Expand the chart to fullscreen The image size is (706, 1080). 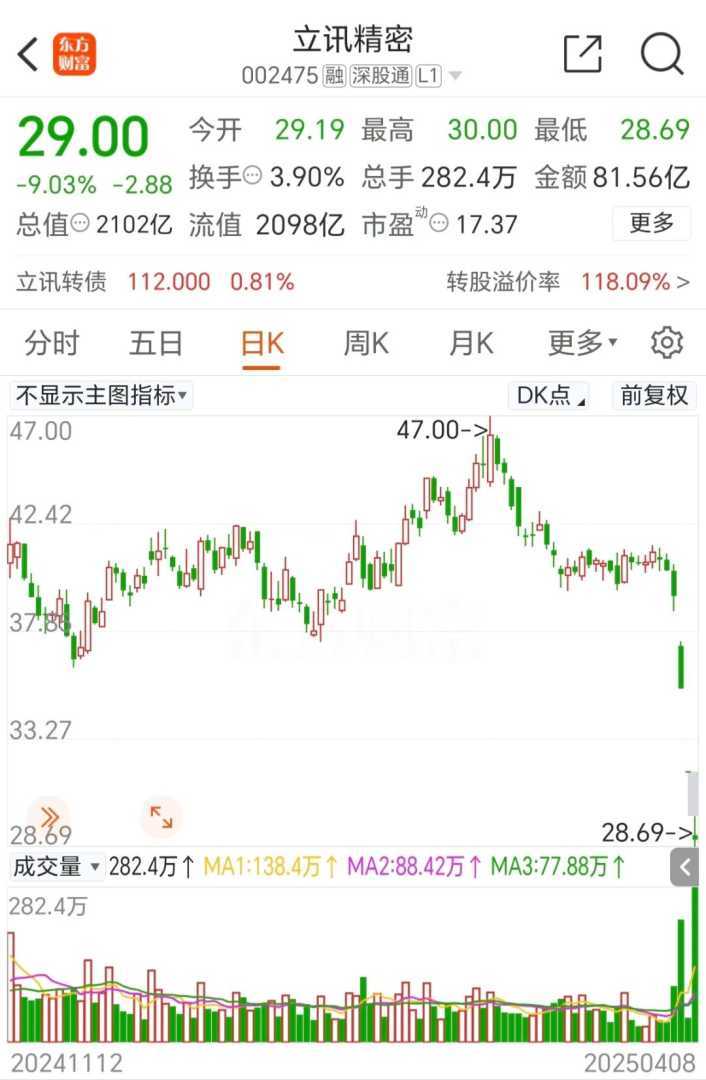coord(161,817)
